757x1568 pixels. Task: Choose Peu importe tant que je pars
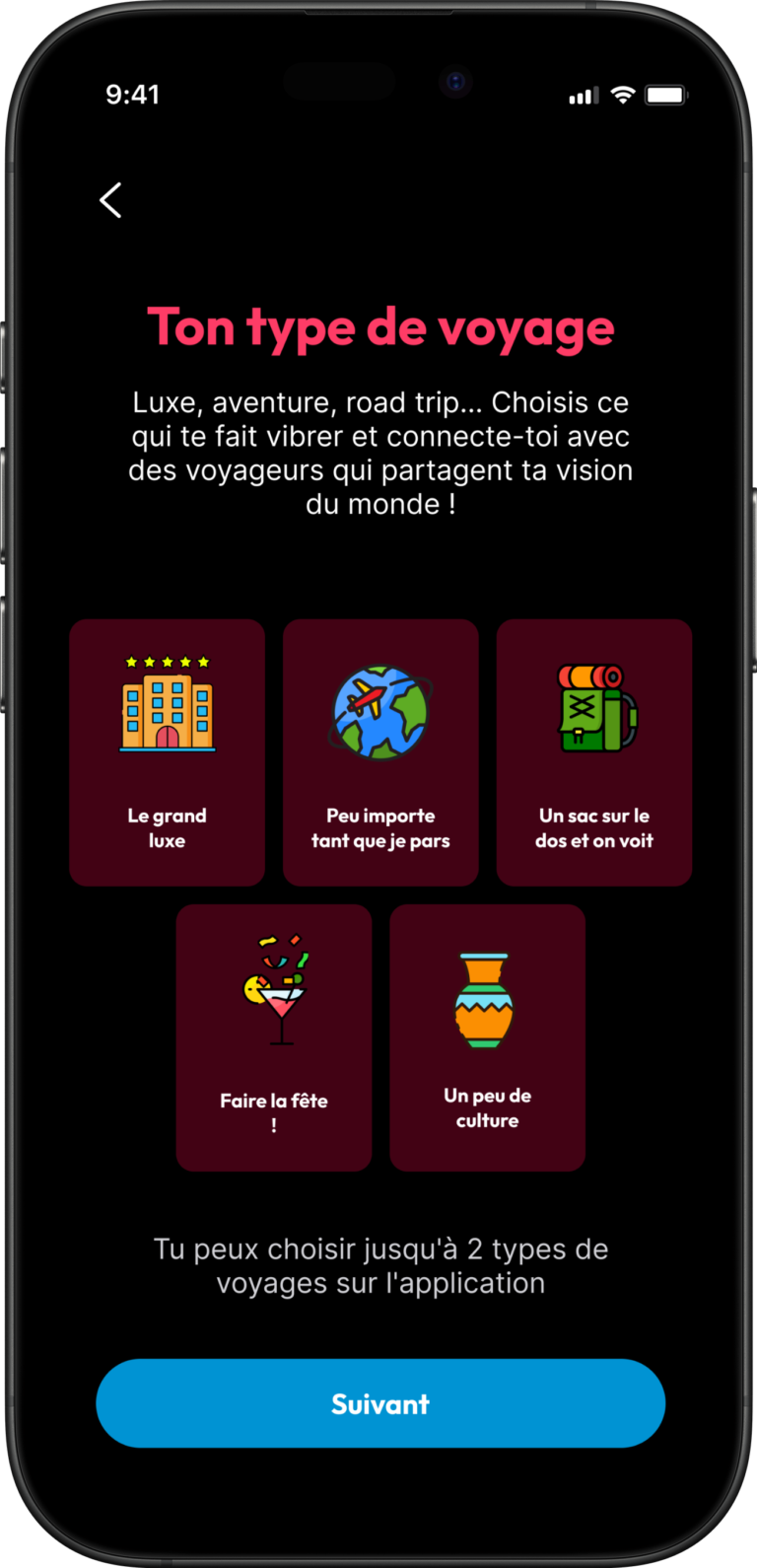point(380,752)
